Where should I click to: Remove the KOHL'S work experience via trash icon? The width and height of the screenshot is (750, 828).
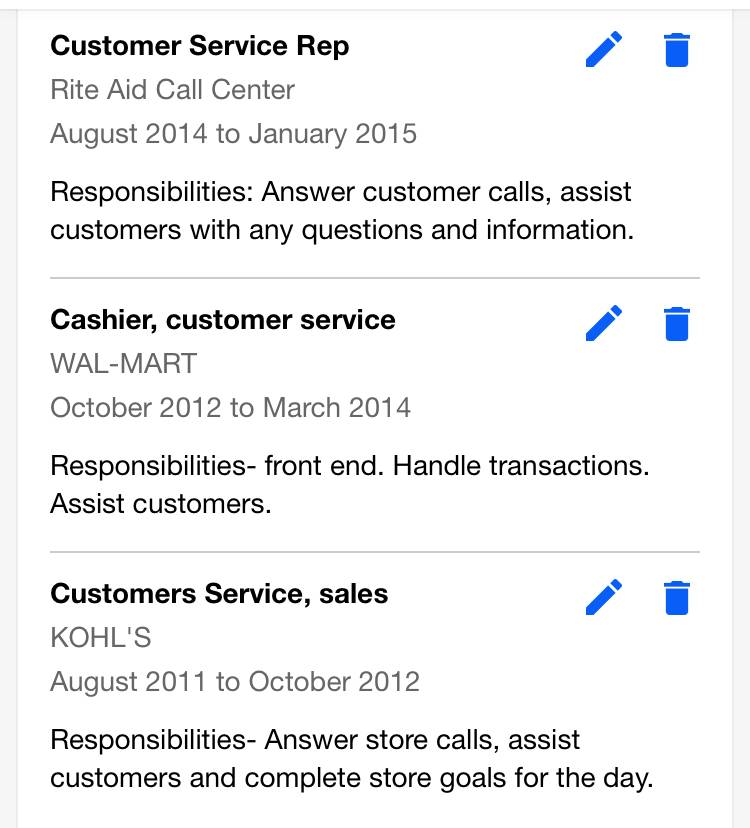(x=677, y=597)
